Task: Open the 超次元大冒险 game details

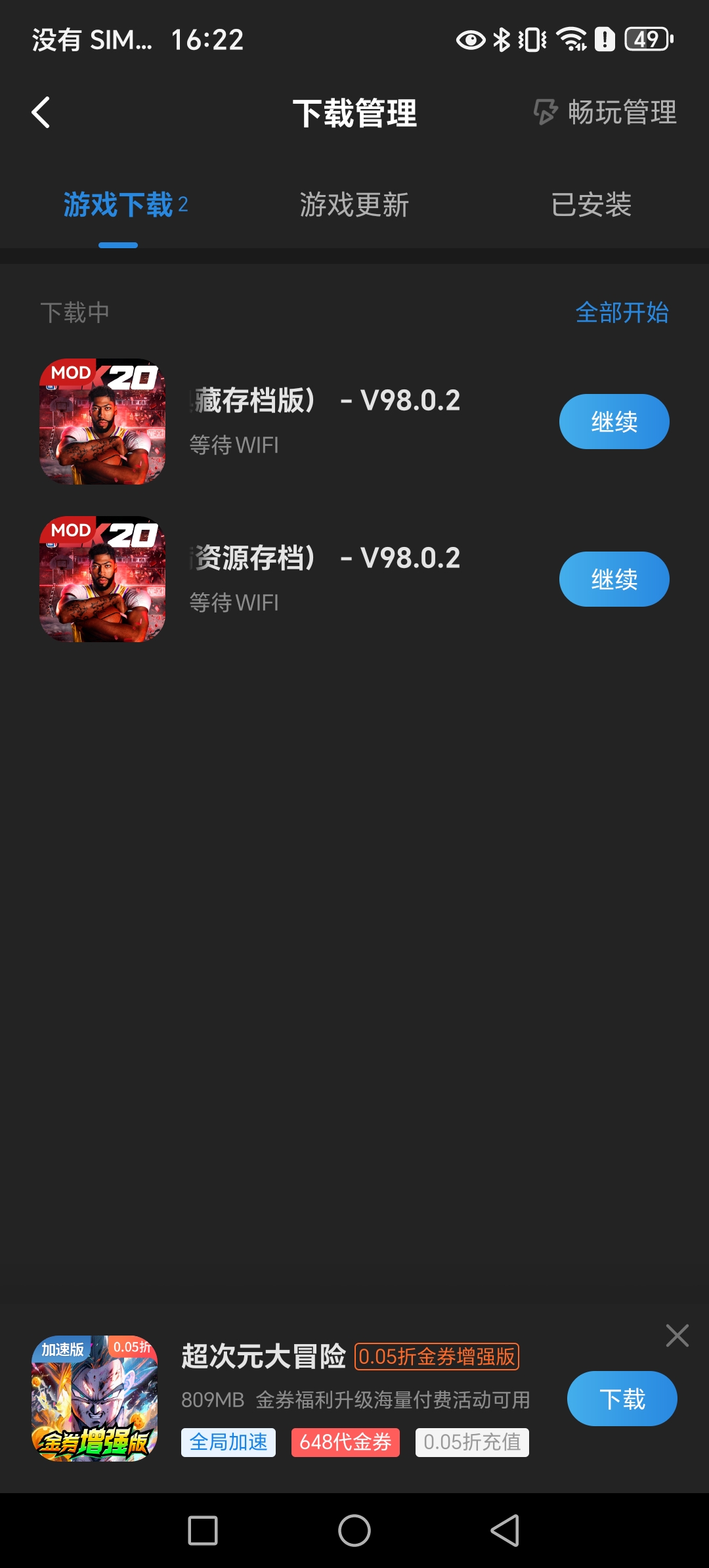Action: point(263,1357)
